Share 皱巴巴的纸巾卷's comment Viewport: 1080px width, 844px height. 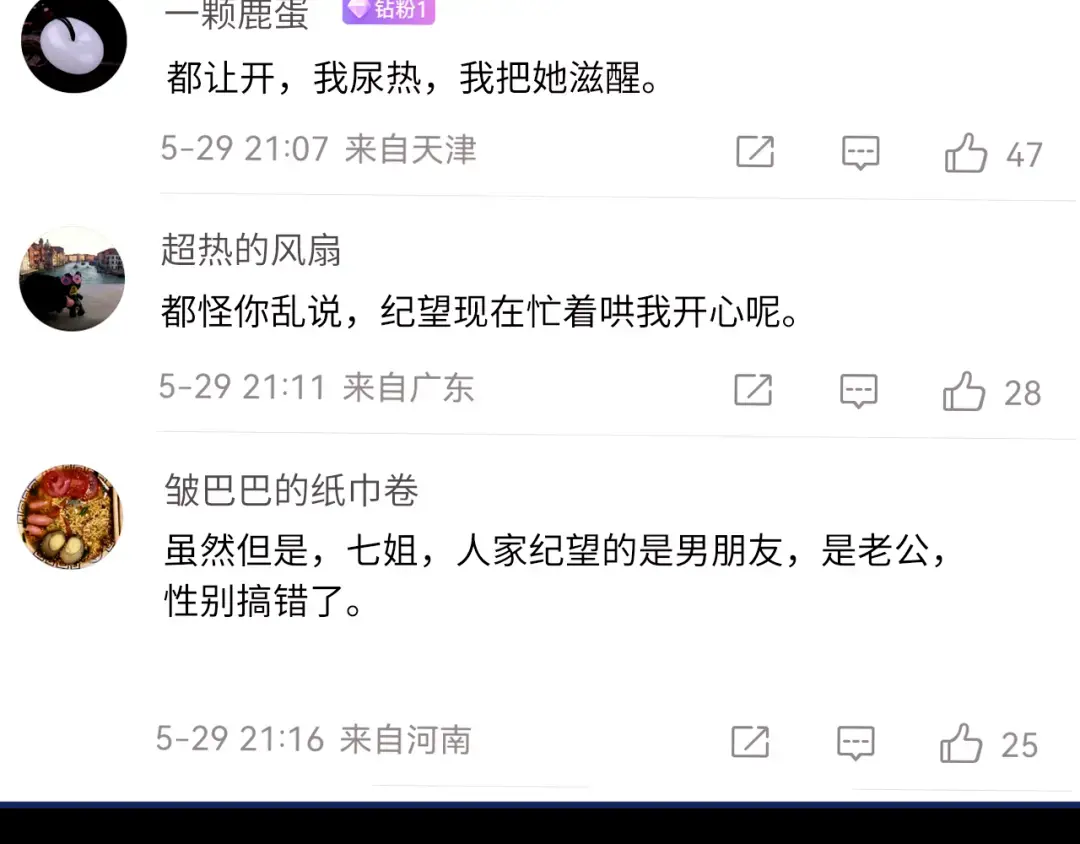(750, 741)
